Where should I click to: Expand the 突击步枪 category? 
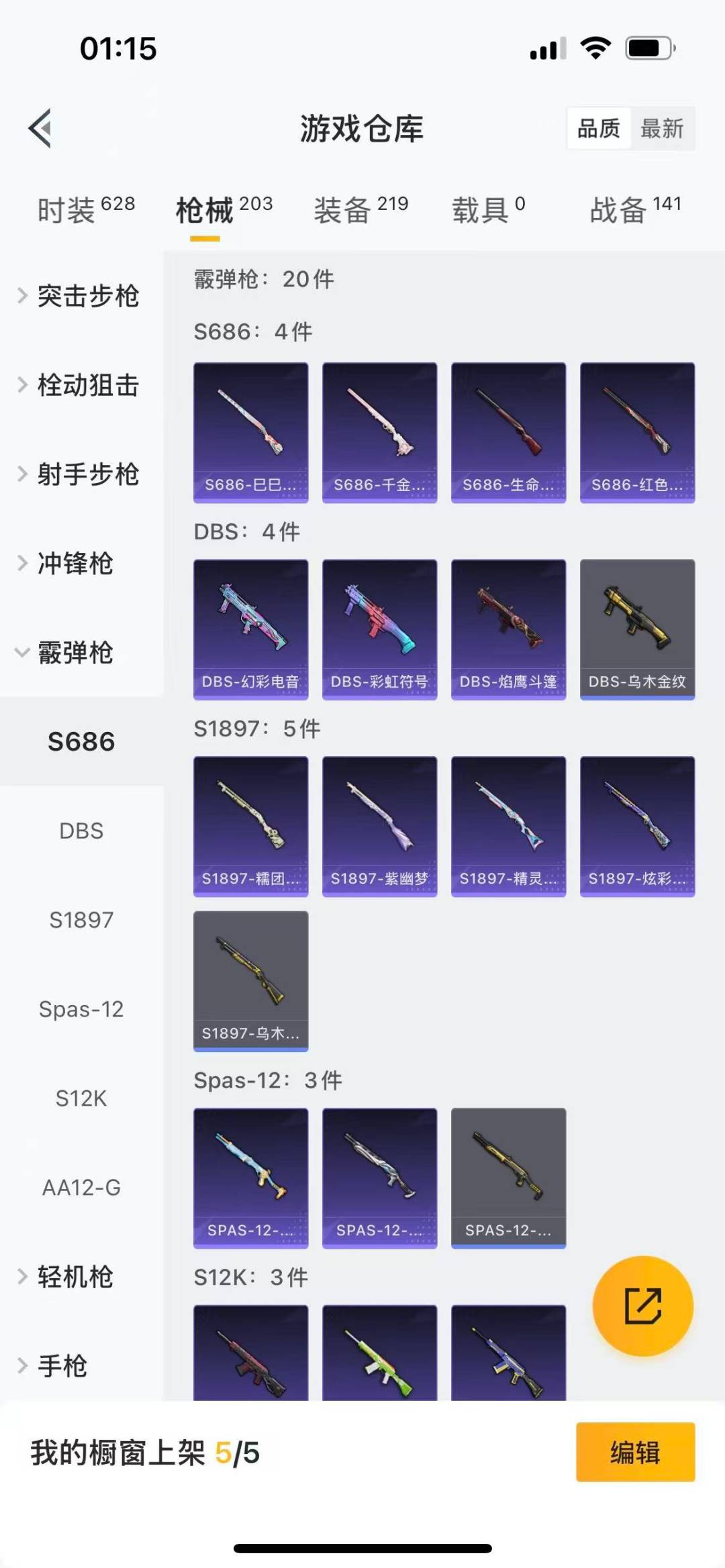(x=81, y=296)
